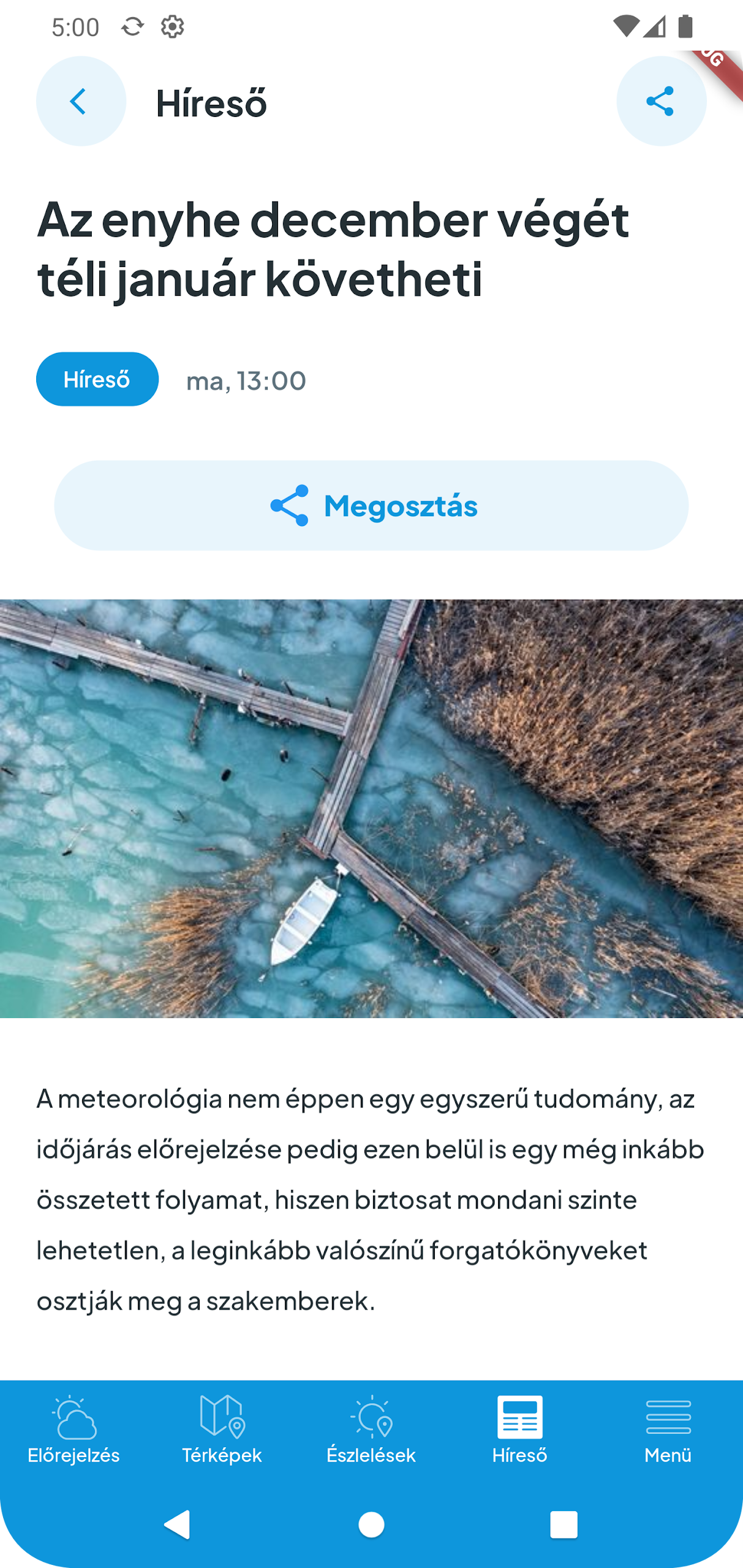Open the Híreső category chip
This screenshot has width=743, height=1568.
[x=97, y=379]
